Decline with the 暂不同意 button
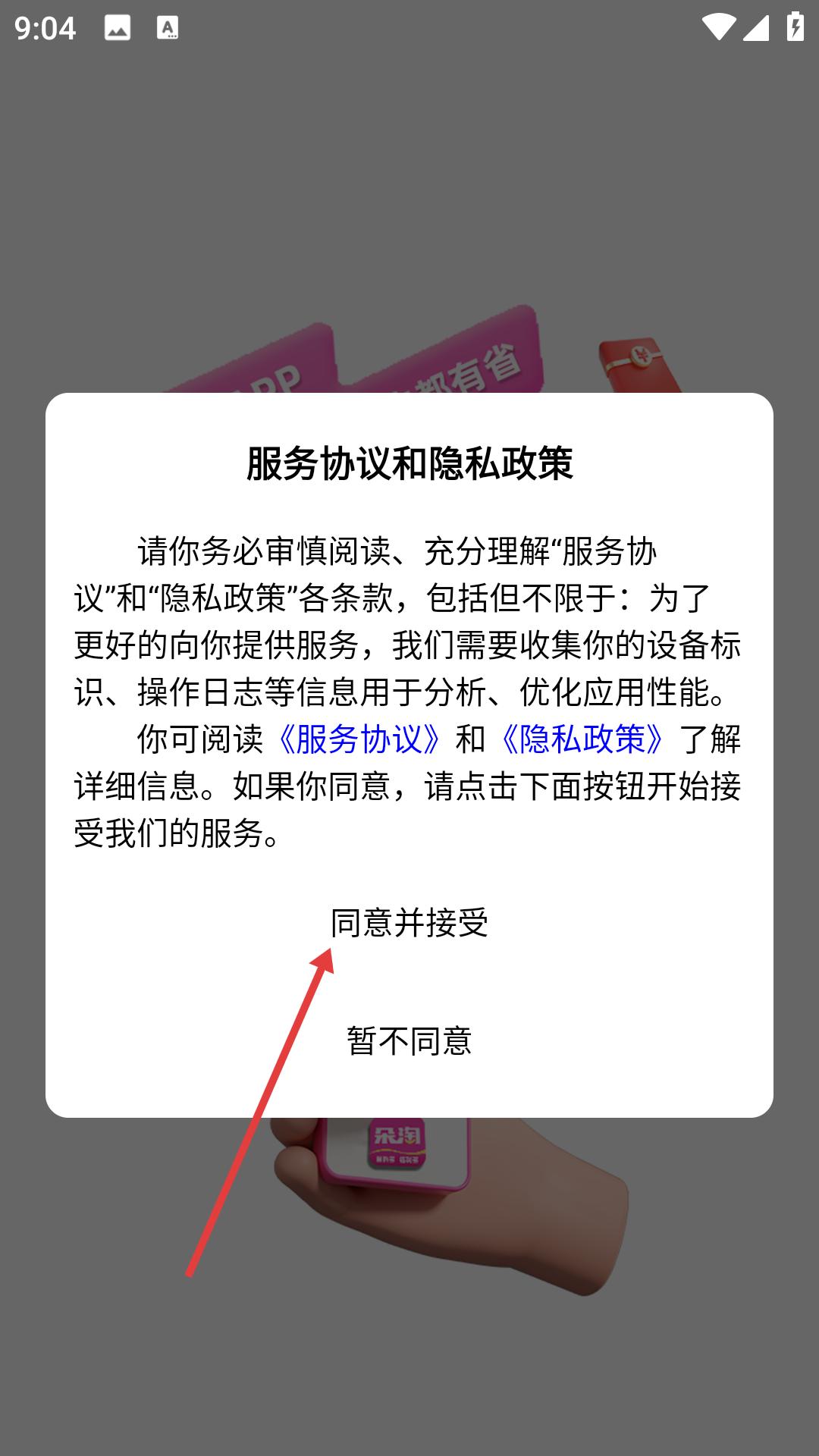The width and height of the screenshot is (819, 1456). click(409, 1041)
